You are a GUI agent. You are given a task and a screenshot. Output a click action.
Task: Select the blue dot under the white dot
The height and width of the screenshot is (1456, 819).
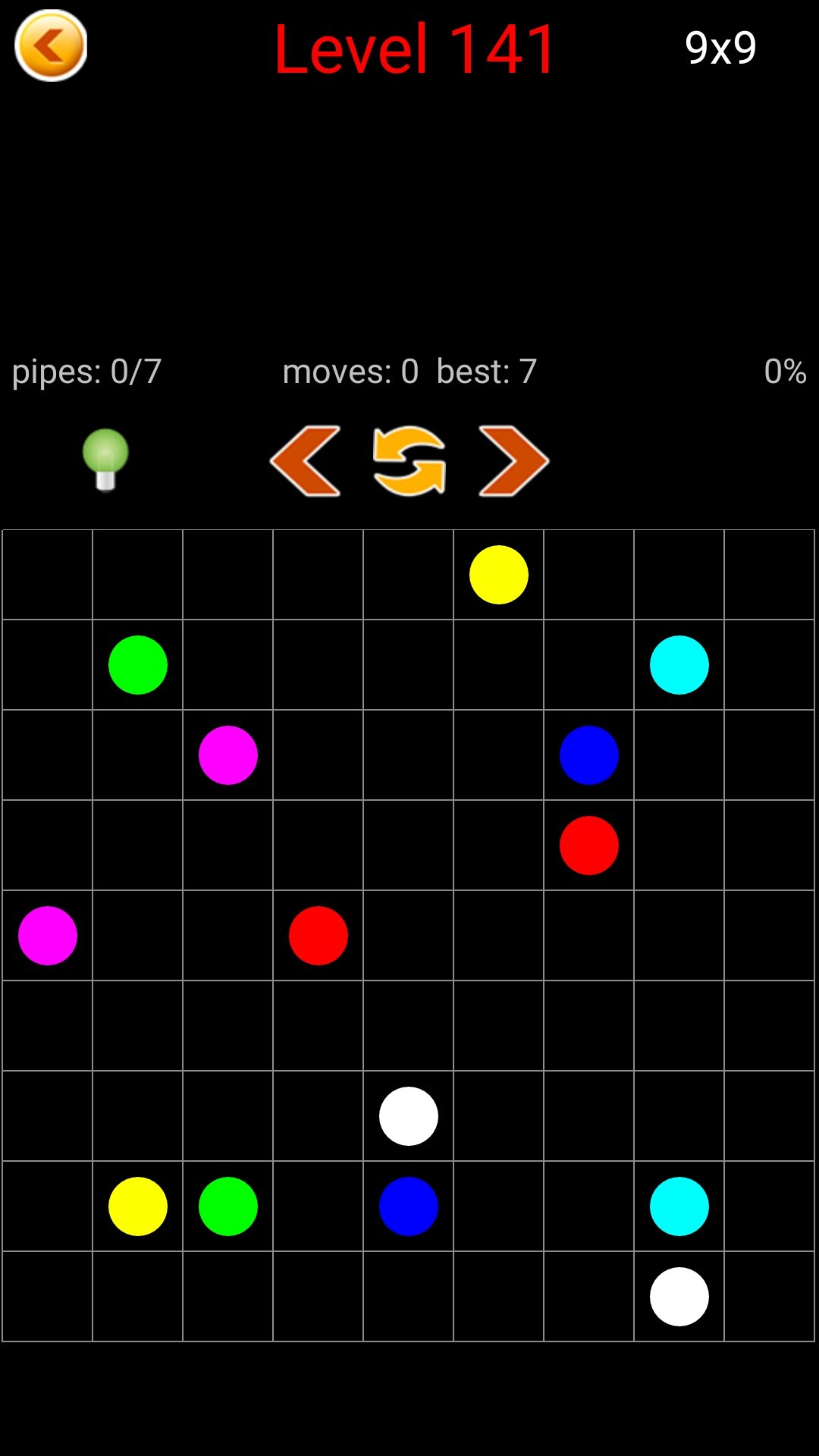(409, 1207)
